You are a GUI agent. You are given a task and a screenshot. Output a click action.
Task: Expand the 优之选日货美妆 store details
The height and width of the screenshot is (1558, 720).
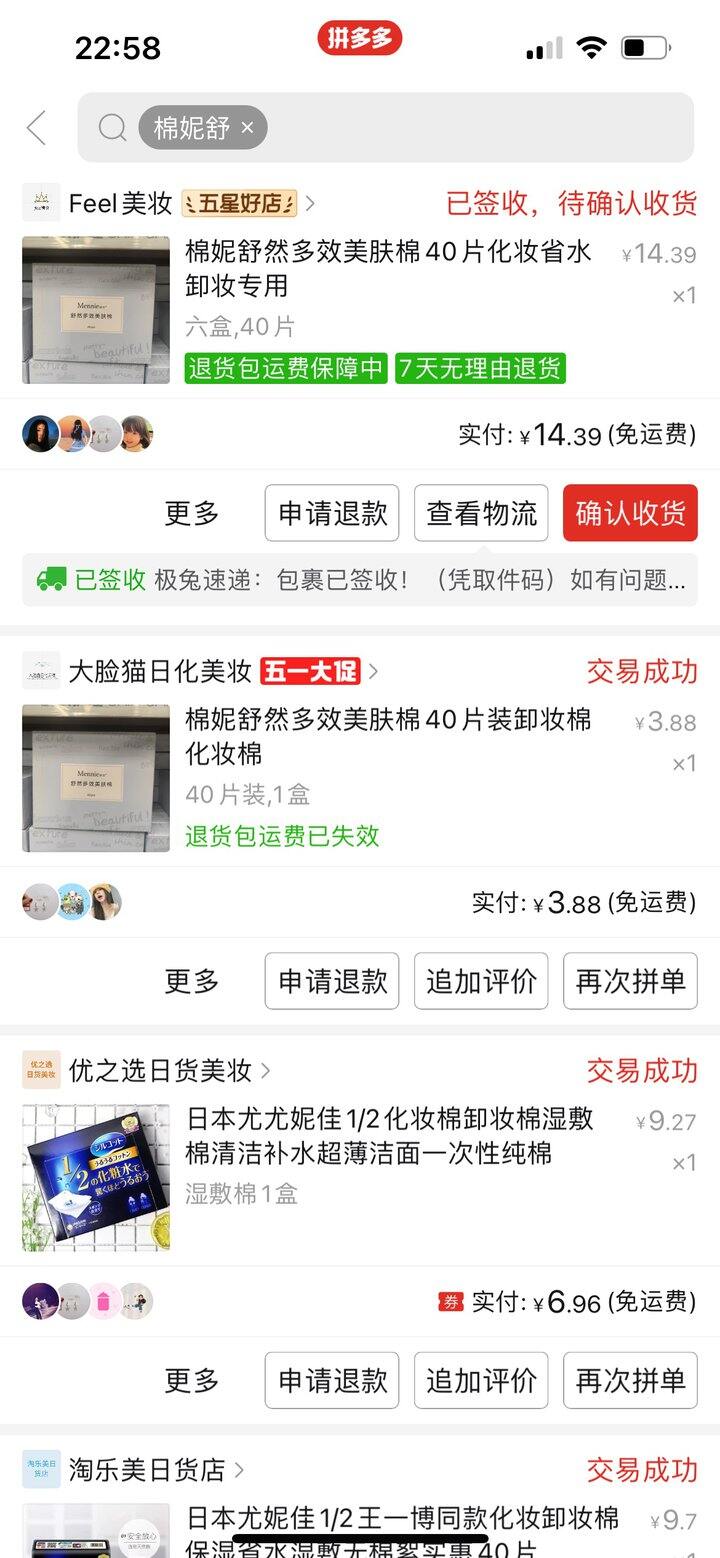click(x=266, y=1070)
